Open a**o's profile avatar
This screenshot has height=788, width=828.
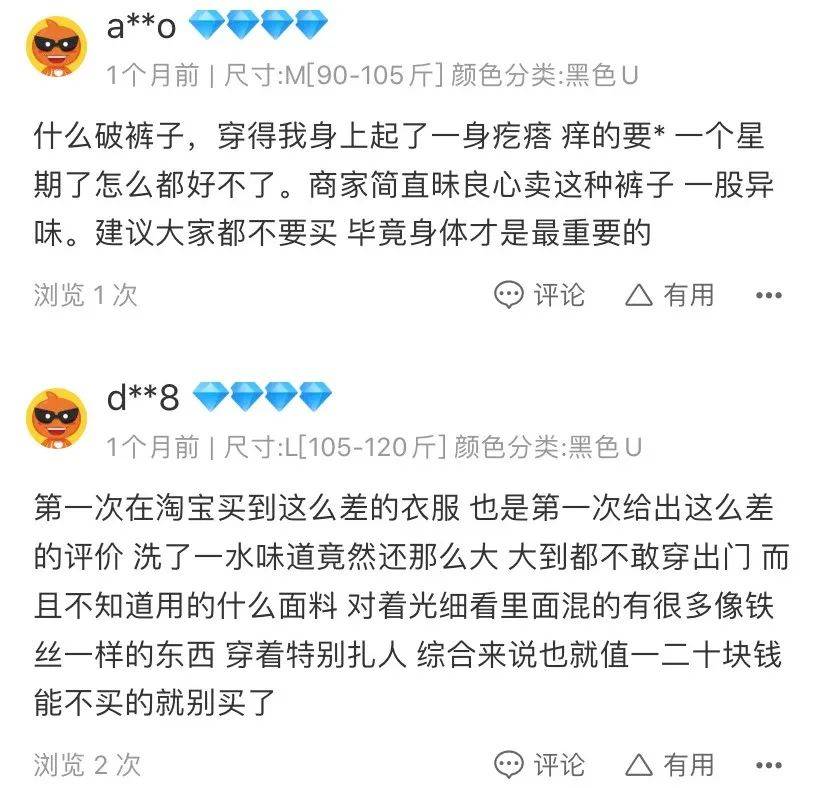coord(56,45)
